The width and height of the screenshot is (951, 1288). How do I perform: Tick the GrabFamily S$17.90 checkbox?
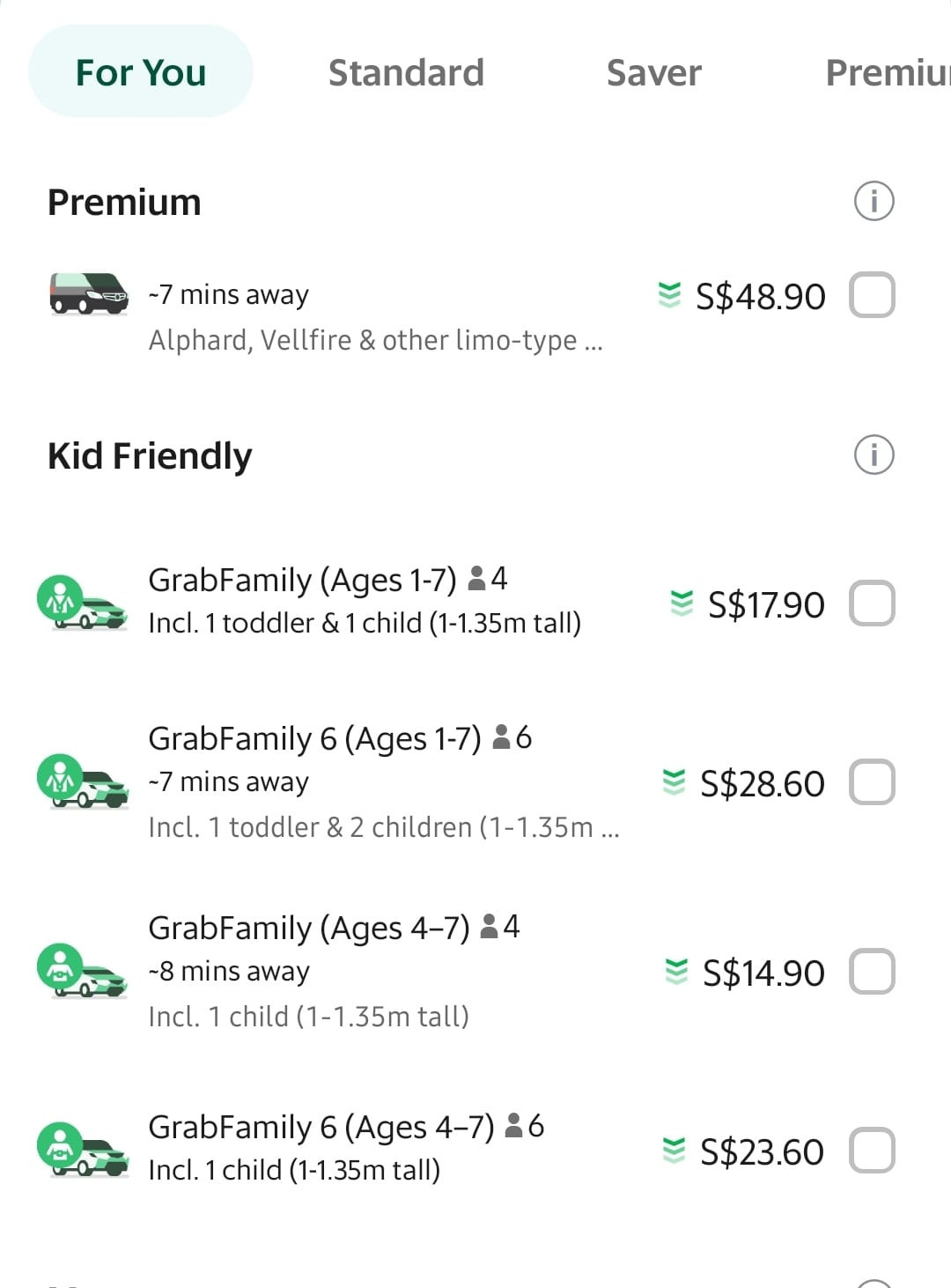[x=874, y=603]
